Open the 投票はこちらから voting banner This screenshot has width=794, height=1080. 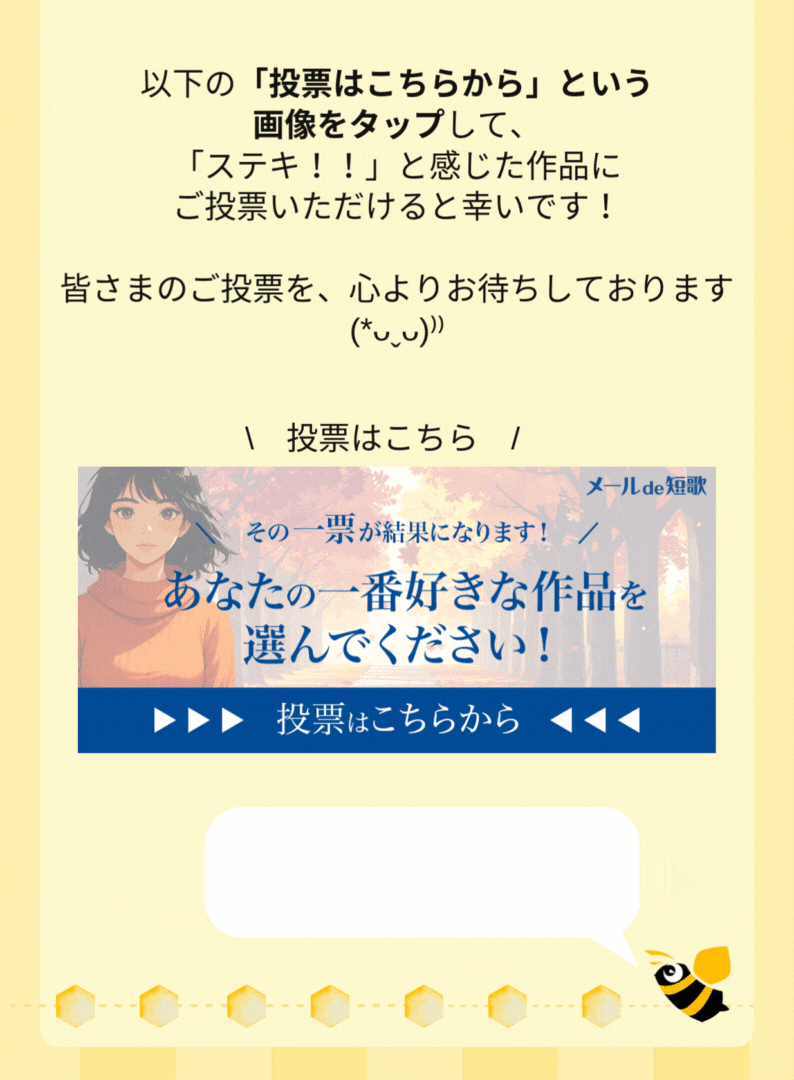tap(397, 609)
